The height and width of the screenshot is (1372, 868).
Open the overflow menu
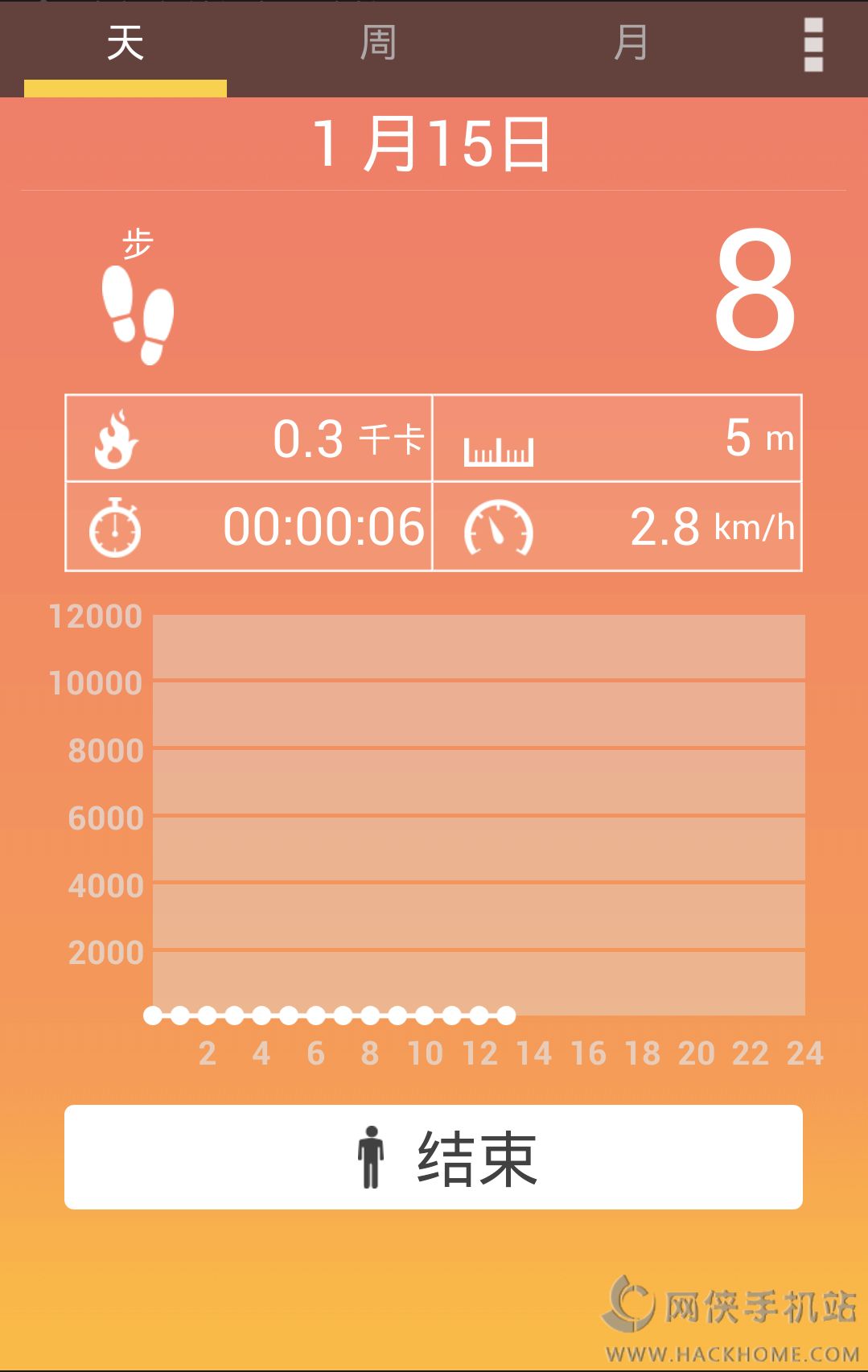(x=813, y=45)
